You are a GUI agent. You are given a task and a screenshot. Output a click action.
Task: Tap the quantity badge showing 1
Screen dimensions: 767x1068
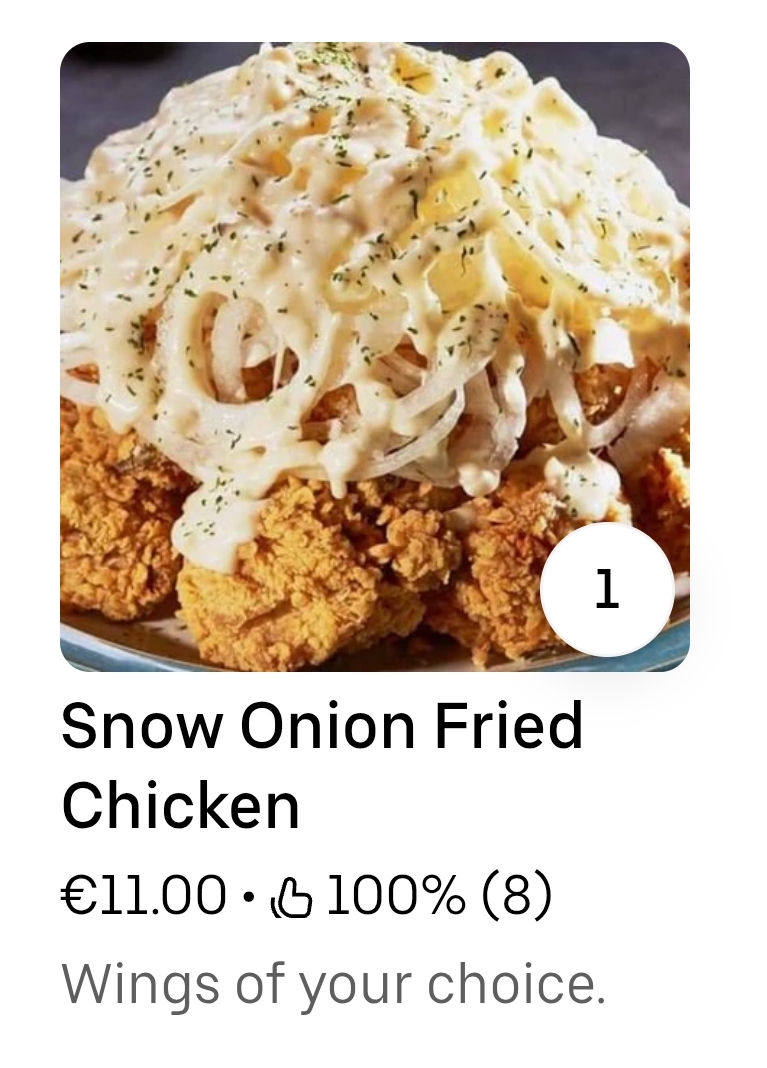pyautogui.click(x=607, y=590)
